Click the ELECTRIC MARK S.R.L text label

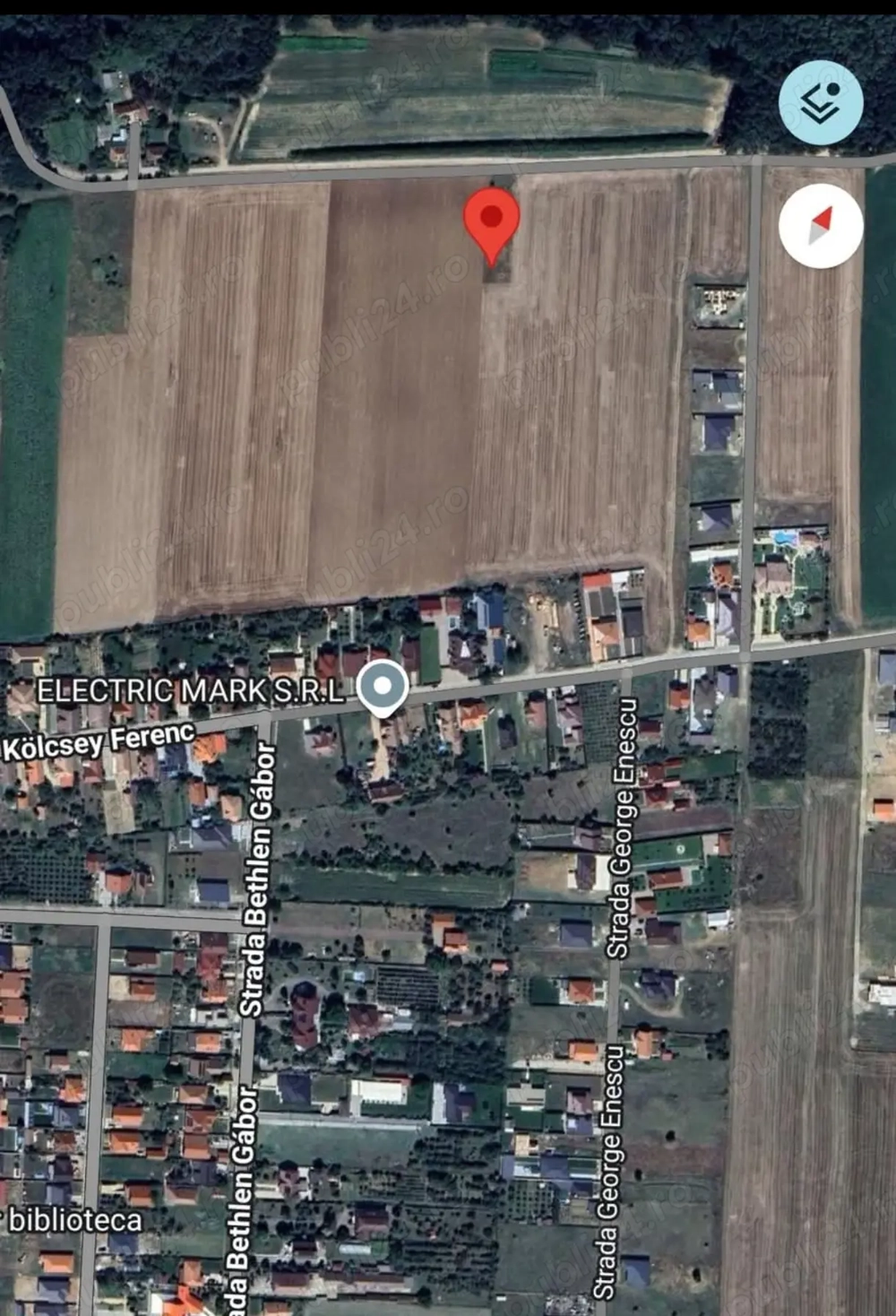190,690
